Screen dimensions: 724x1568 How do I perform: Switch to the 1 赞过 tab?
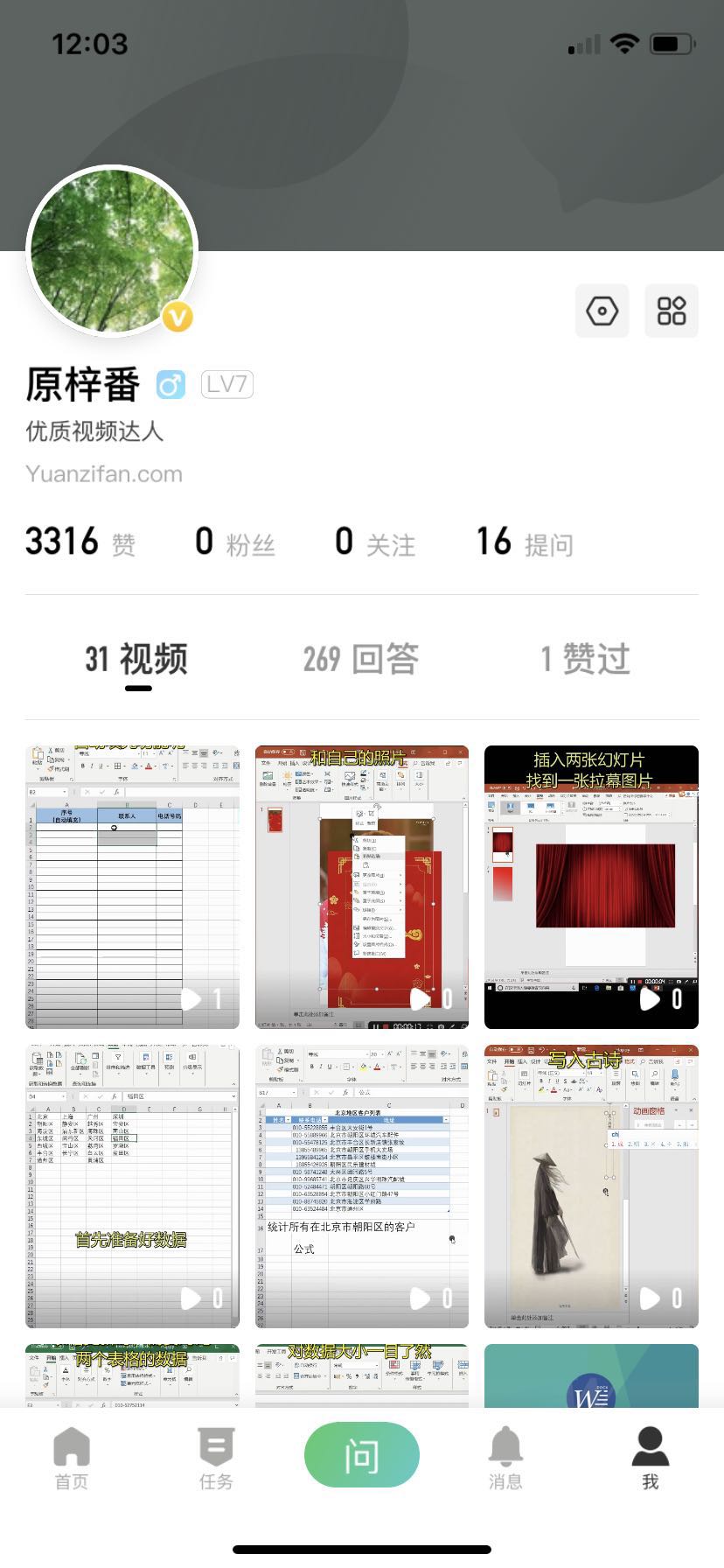tap(585, 659)
